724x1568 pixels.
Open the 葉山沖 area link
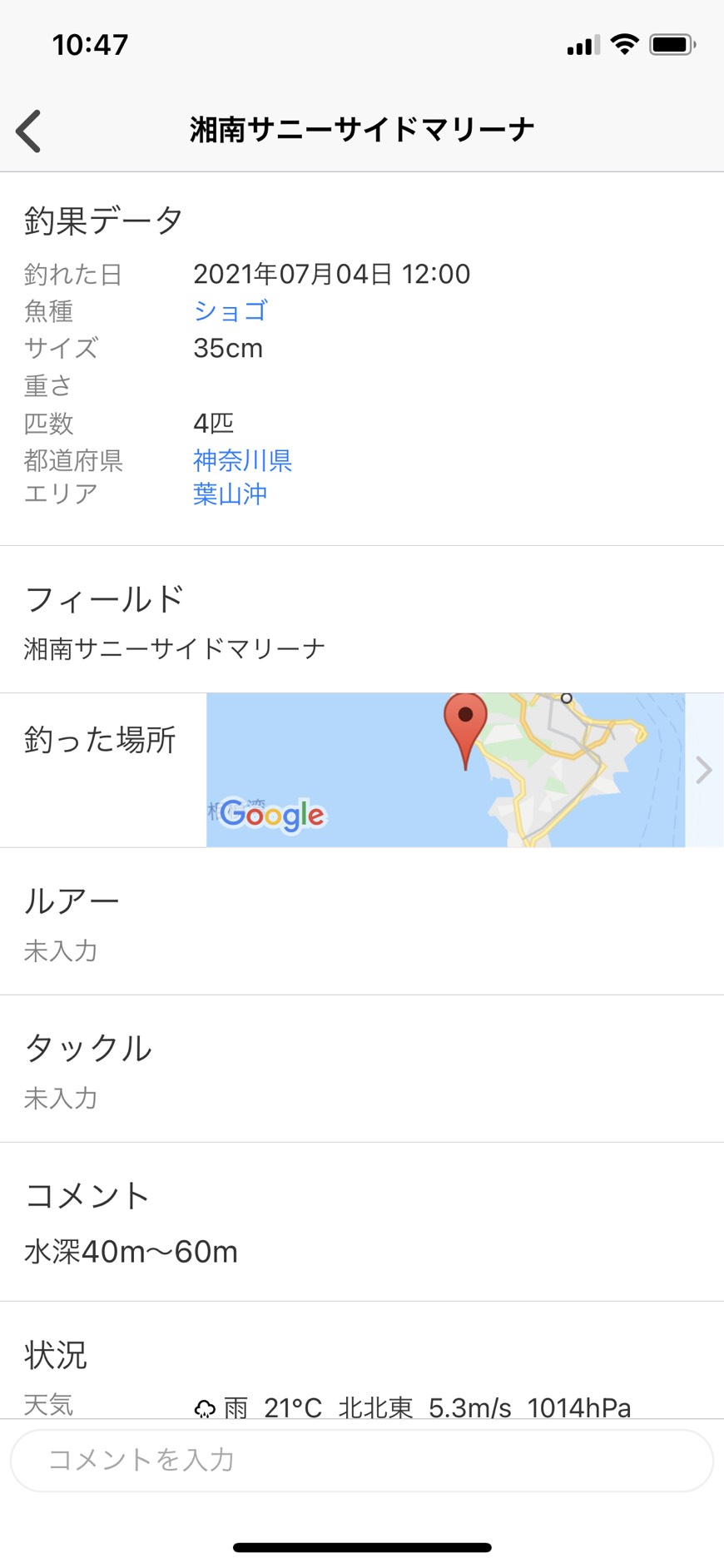pos(231,494)
